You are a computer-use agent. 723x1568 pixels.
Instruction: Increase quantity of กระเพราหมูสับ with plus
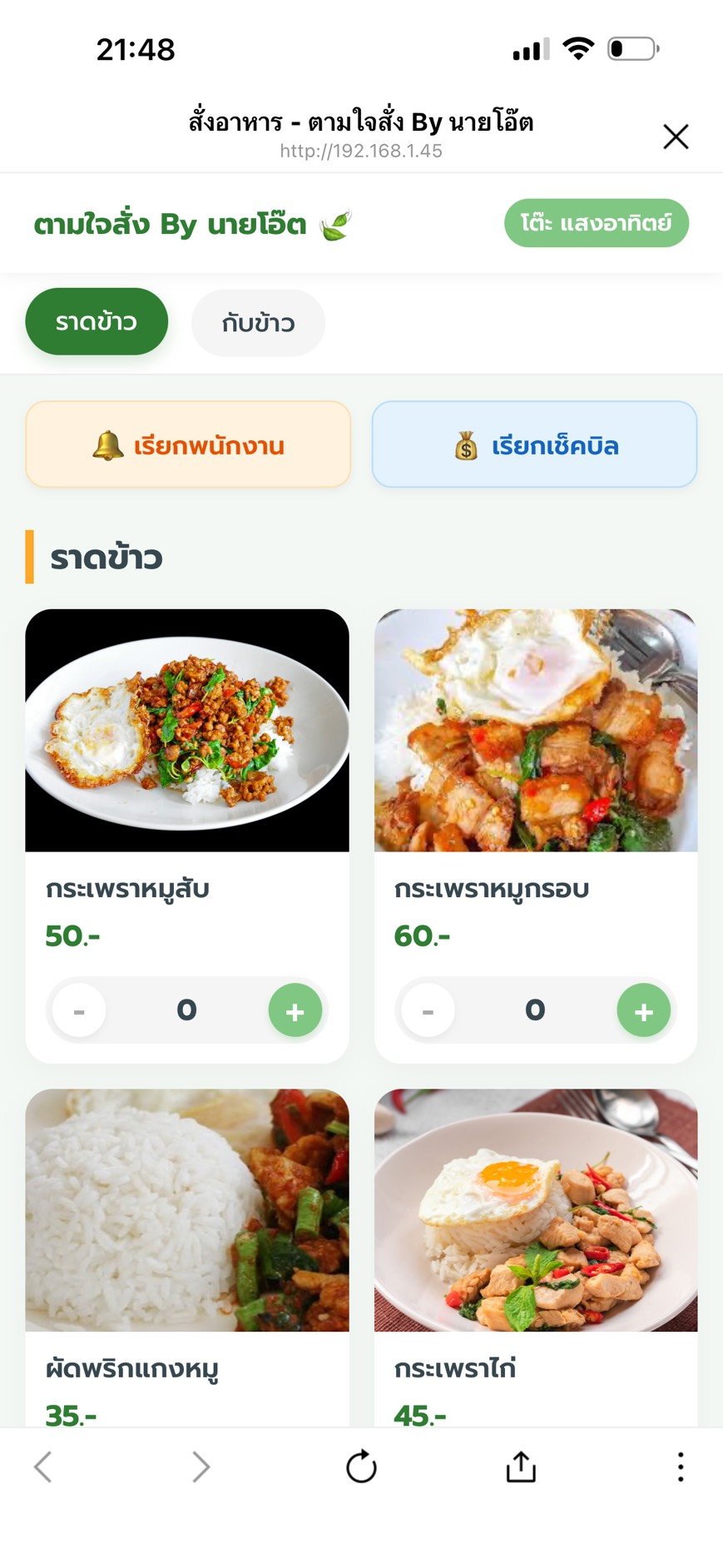coord(295,1010)
